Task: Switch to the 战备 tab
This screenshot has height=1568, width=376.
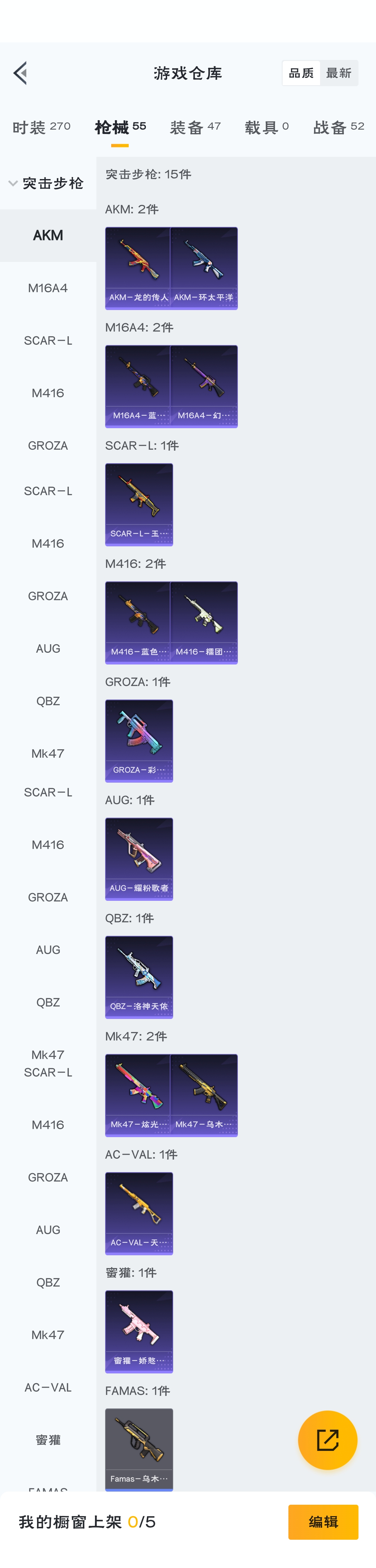Action: [x=338, y=127]
